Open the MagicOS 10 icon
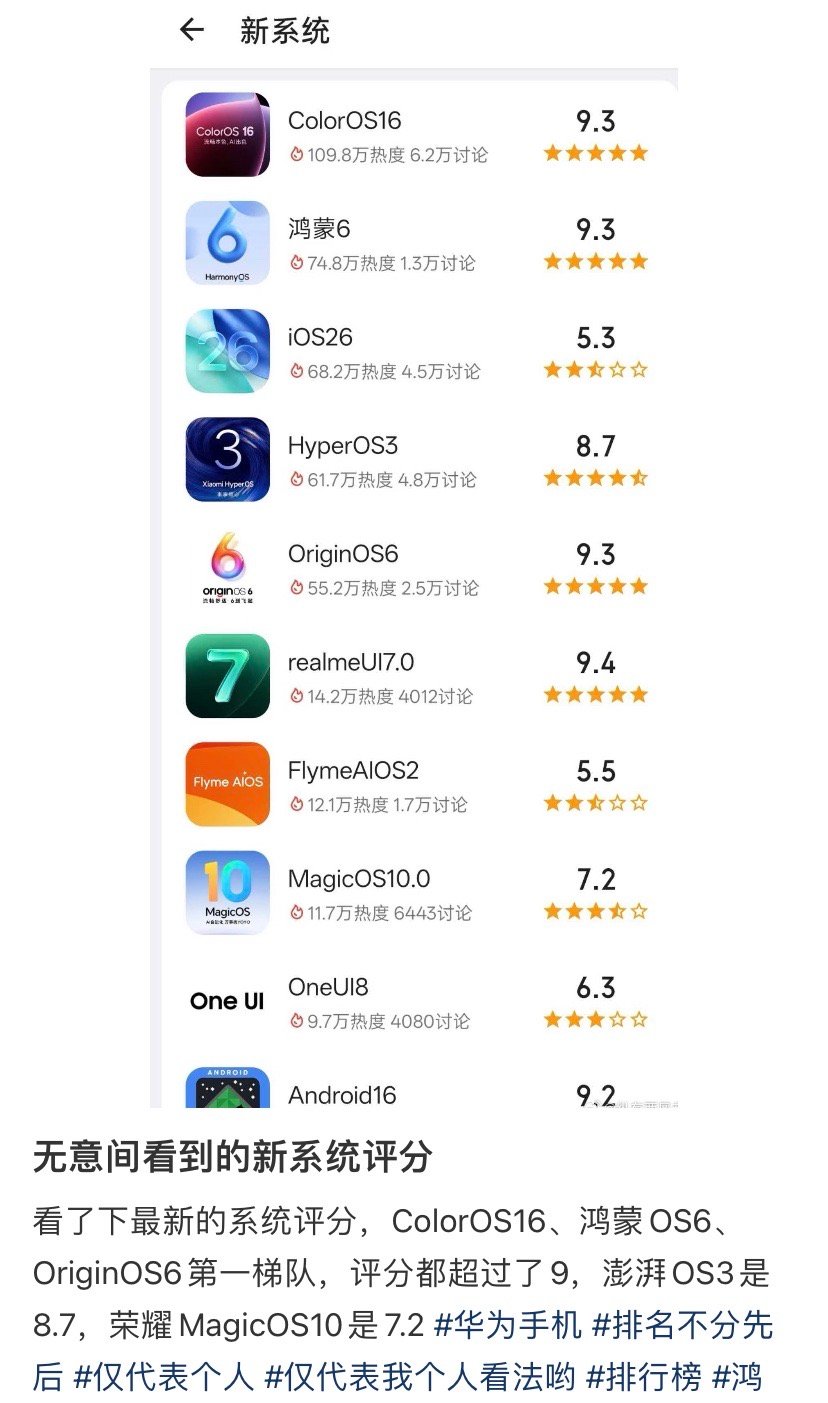 click(x=227, y=893)
